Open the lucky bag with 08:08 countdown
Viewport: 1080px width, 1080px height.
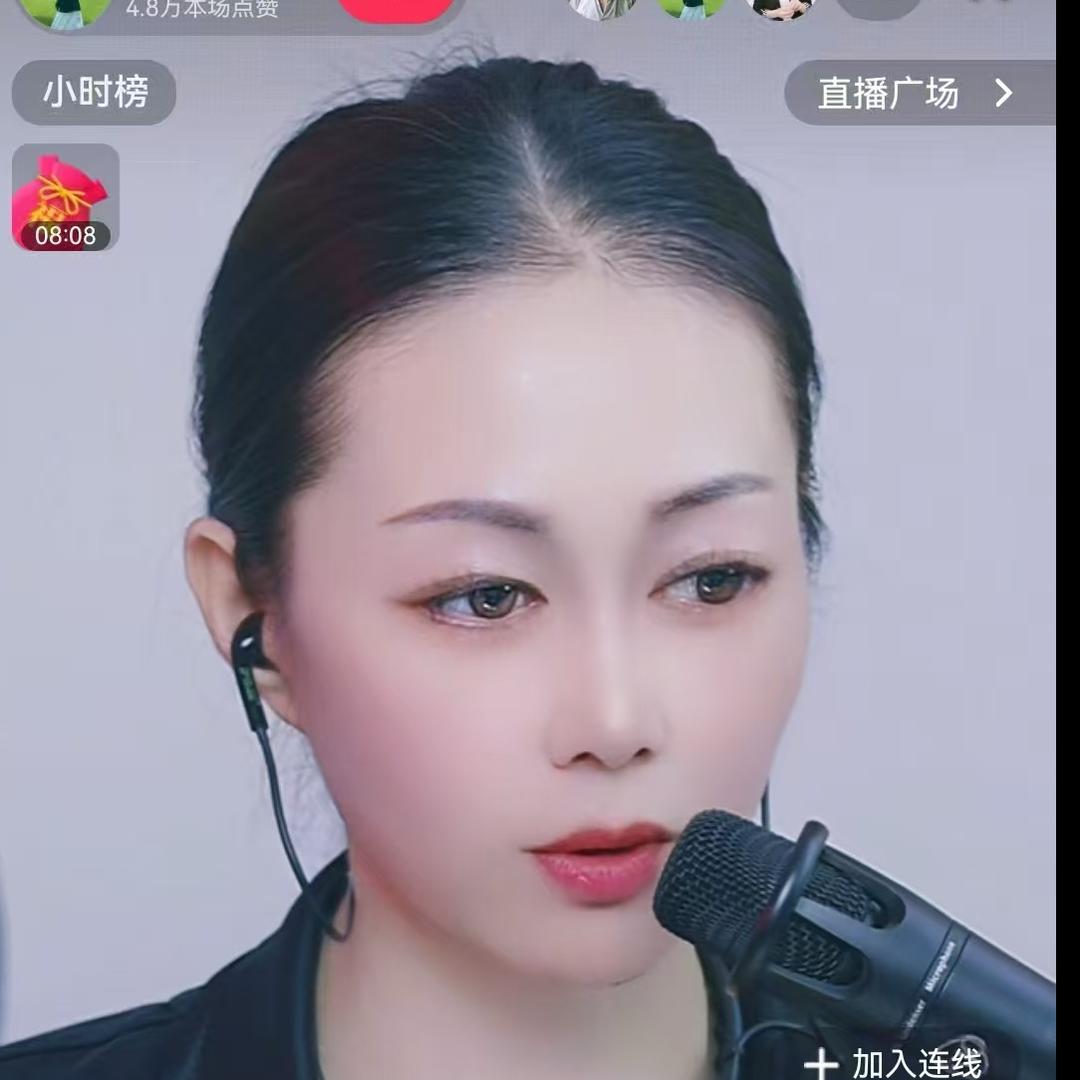[x=65, y=197]
